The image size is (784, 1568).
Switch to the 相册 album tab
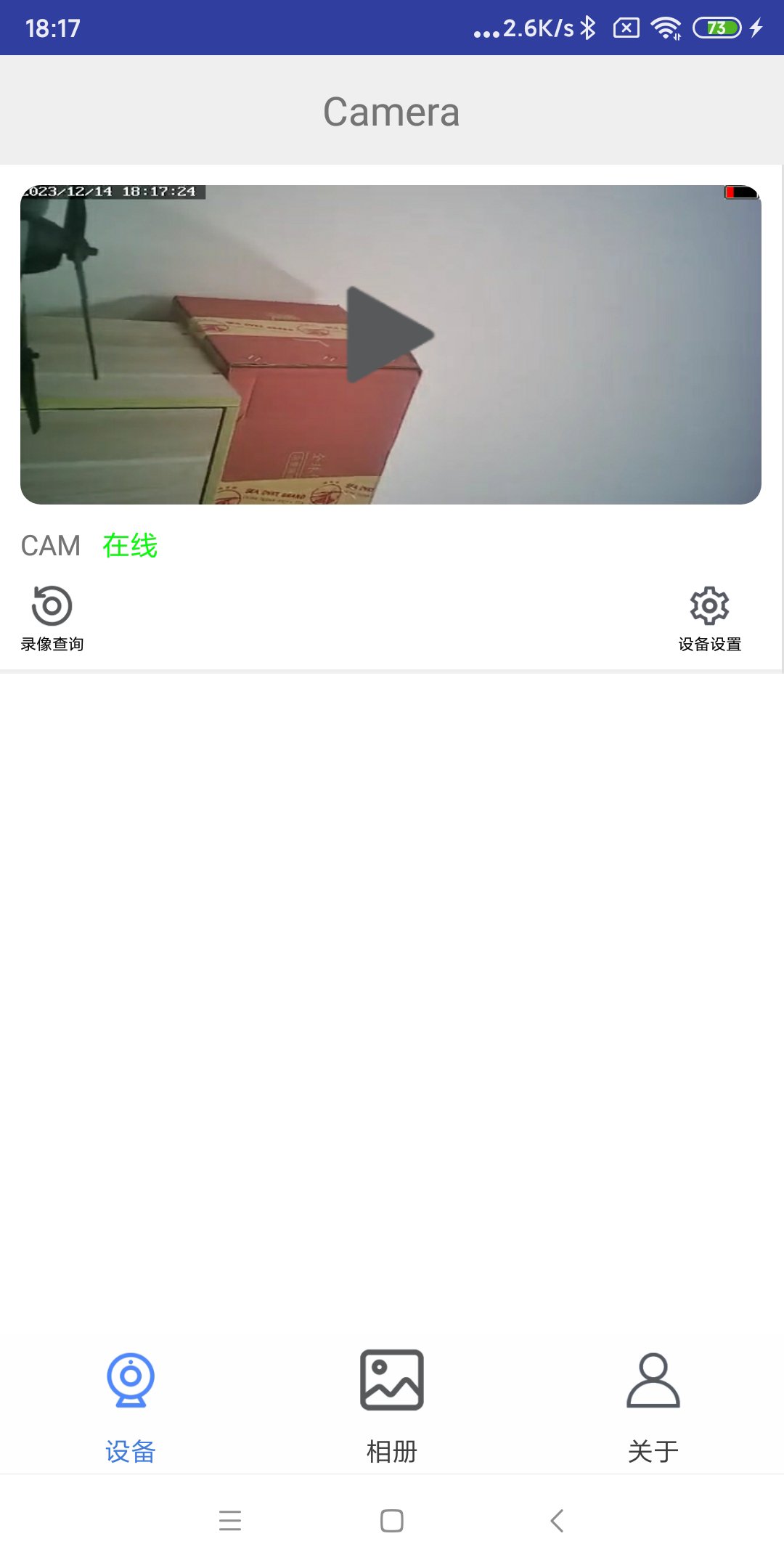tap(392, 1407)
